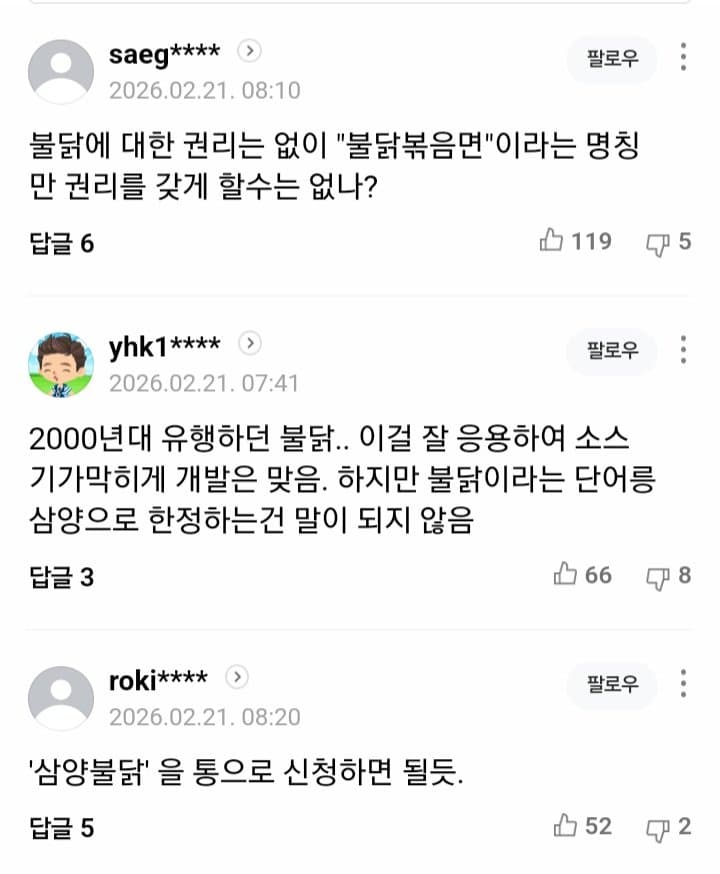Image resolution: width=720 pixels, height=874 pixels.
Task: Follow user saeg****
Action: [612, 60]
